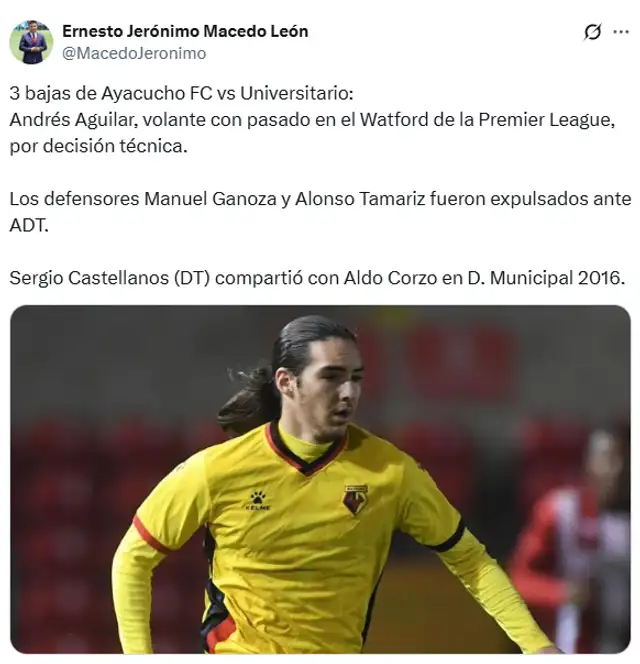Open the @MacedoJeronimo handle link
This screenshot has height=664, width=640.
(134, 54)
